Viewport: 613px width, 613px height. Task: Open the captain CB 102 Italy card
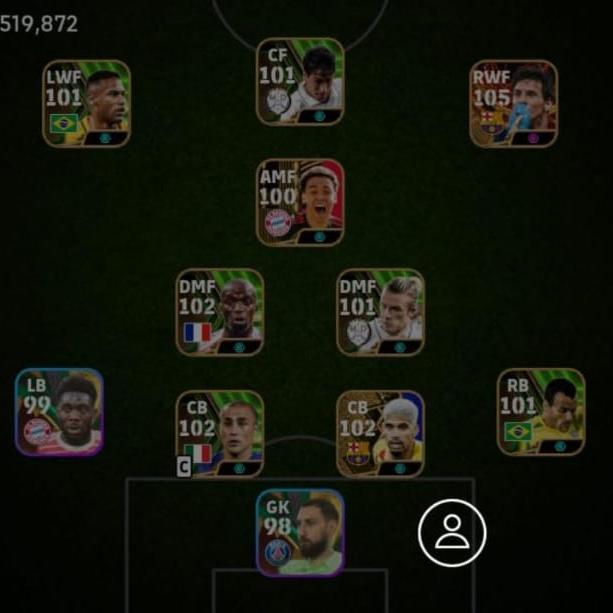click(220, 433)
